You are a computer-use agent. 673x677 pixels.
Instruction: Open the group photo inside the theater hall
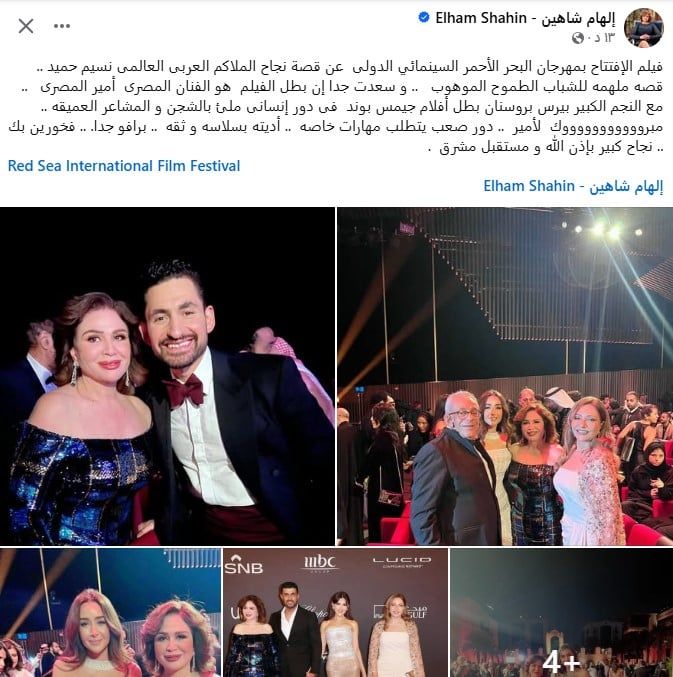click(x=504, y=375)
